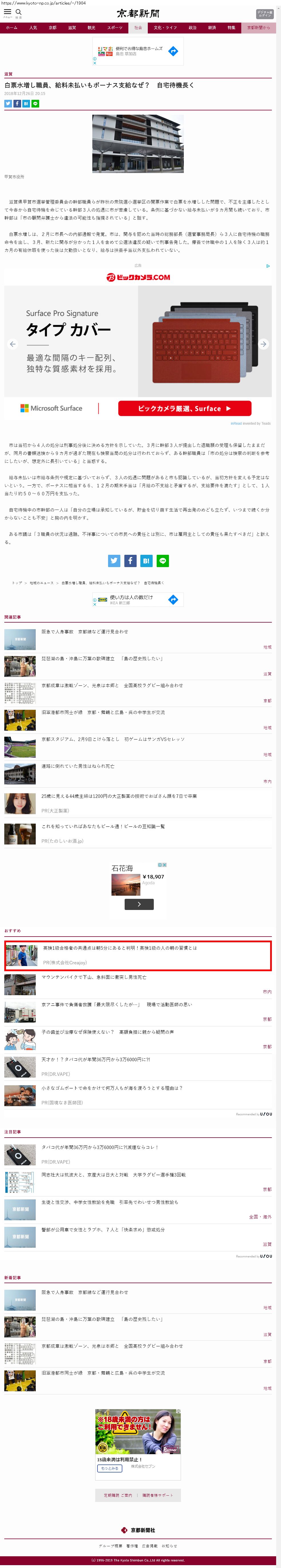Screen dimensions: 281x1568
Task: Share via the large Facebook button below the article
Action: 130,561
